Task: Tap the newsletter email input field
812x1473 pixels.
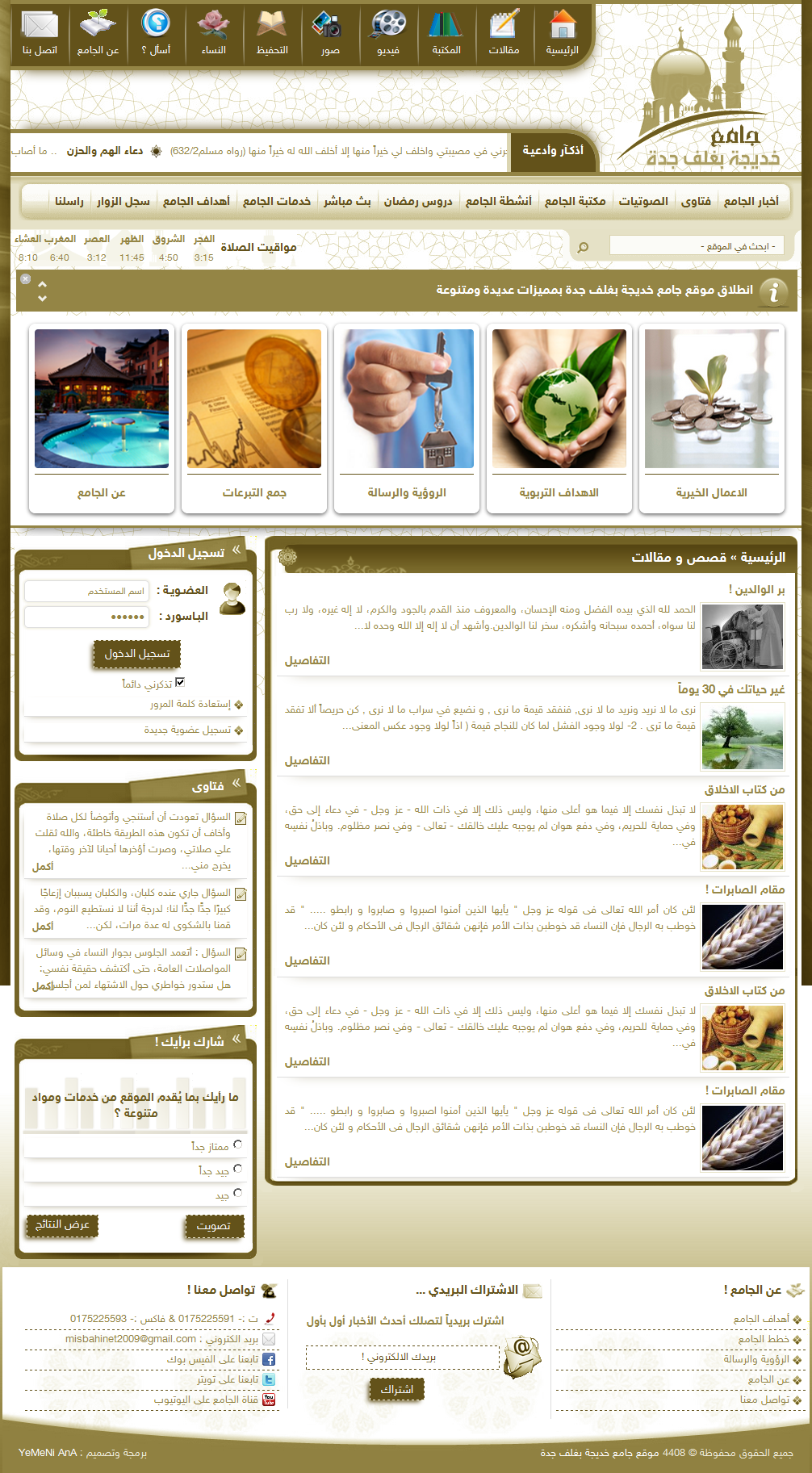Action: tap(403, 1357)
